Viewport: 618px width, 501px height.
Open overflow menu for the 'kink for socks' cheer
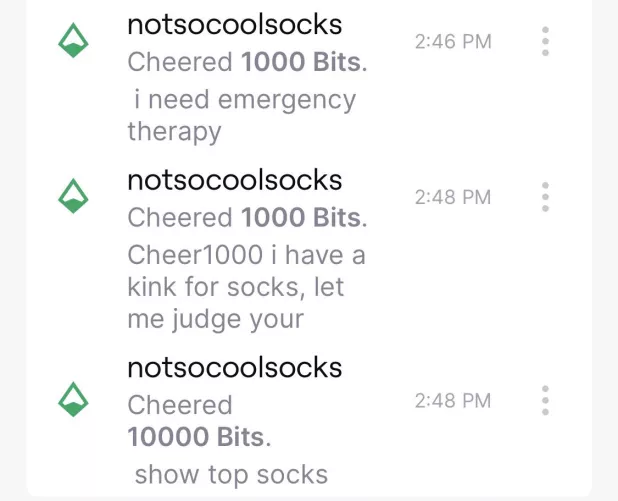(545, 197)
